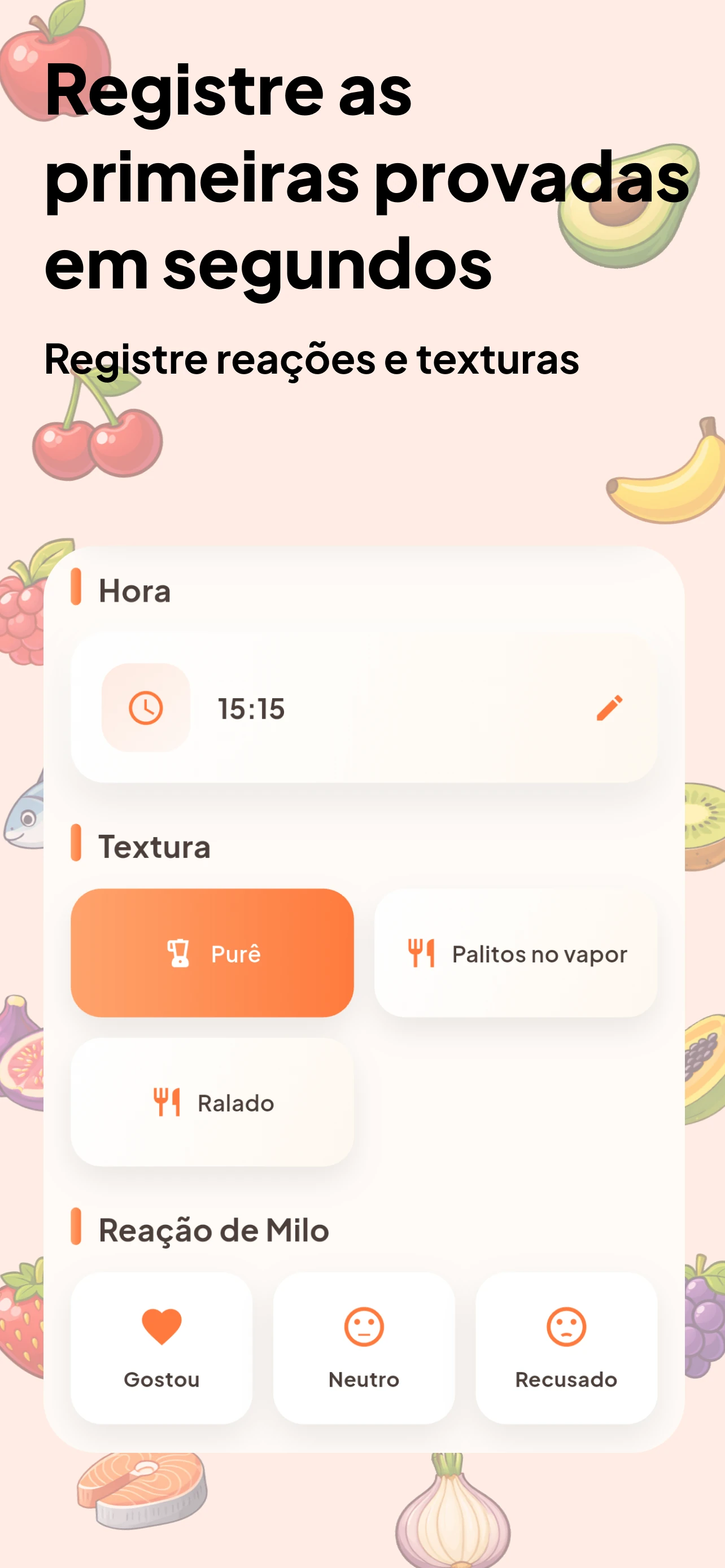Open the time editor by tapping 15:15

pos(251,708)
